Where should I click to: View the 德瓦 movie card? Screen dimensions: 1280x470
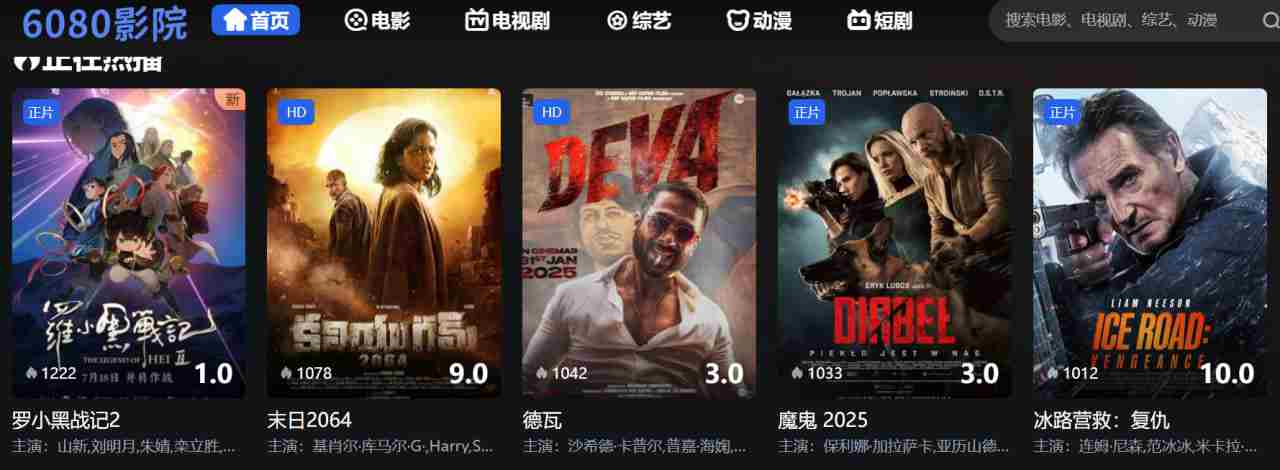[x=639, y=243]
